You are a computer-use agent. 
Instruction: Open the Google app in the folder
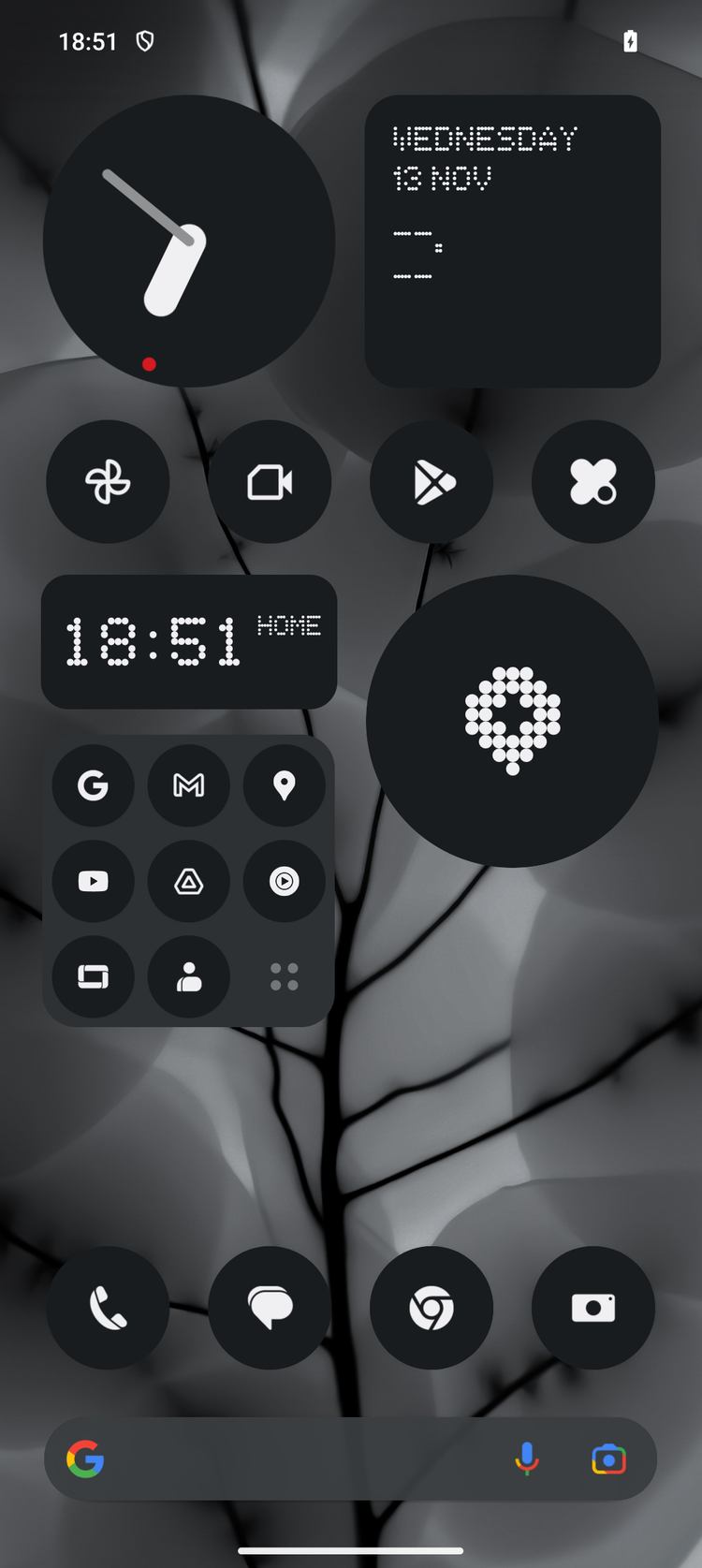pyautogui.click(x=93, y=785)
